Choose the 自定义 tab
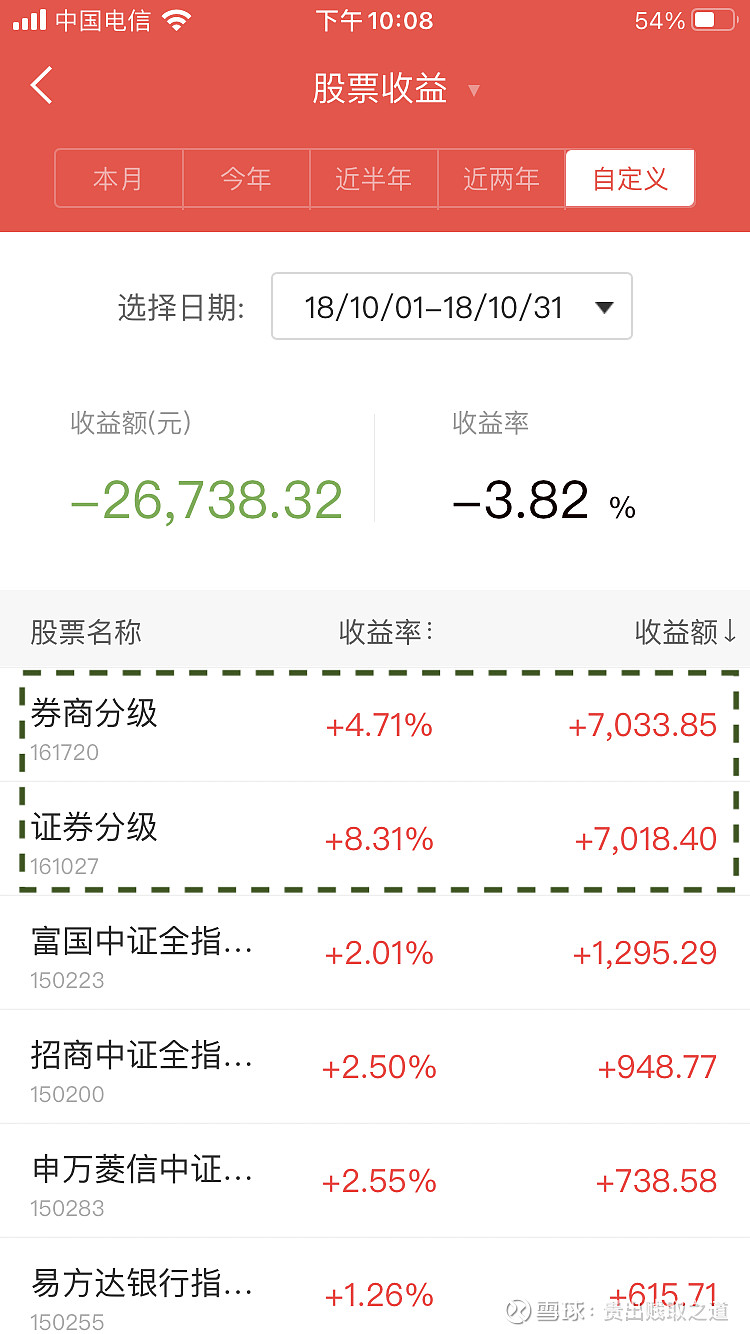 [x=630, y=179]
